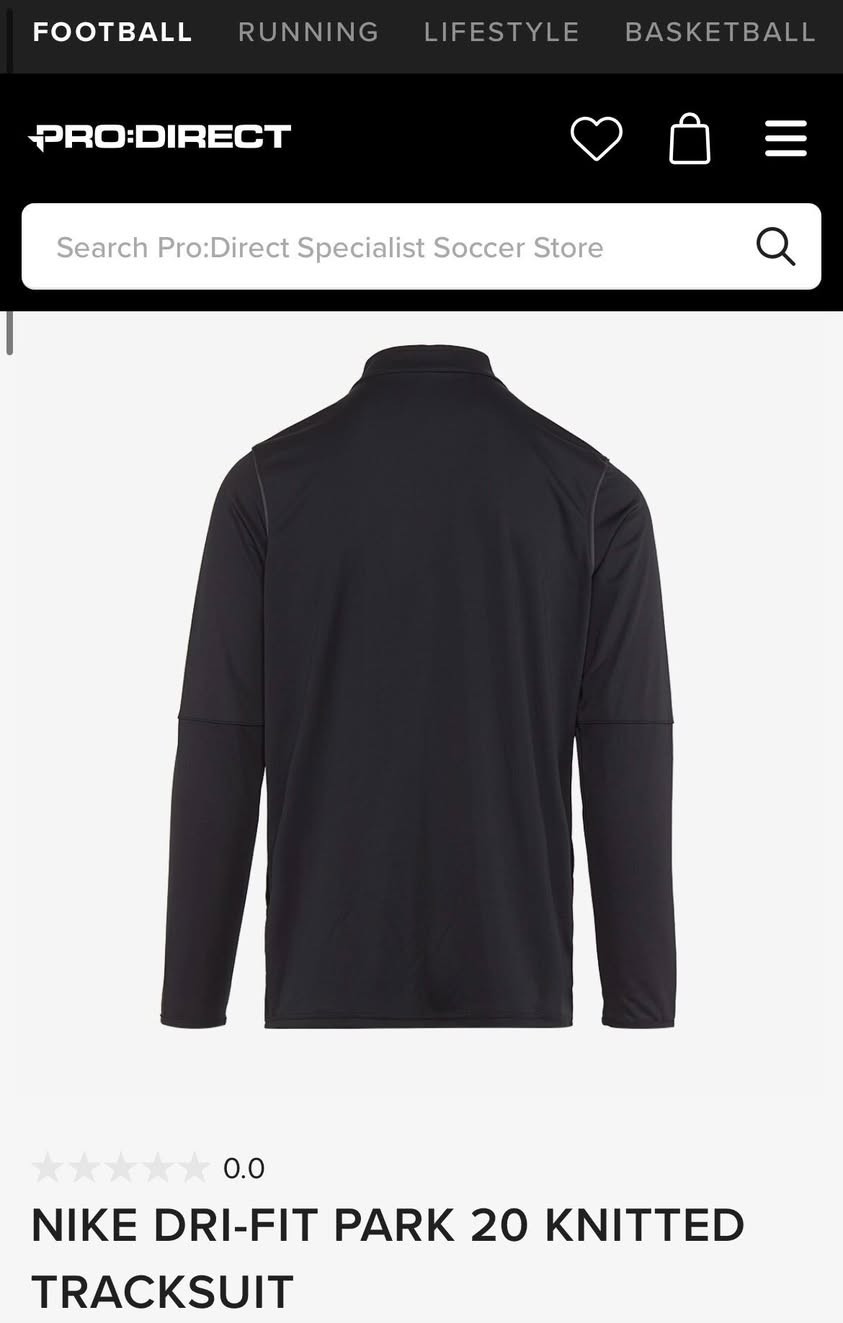Switch to the RUNNING tab

click(307, 31)
